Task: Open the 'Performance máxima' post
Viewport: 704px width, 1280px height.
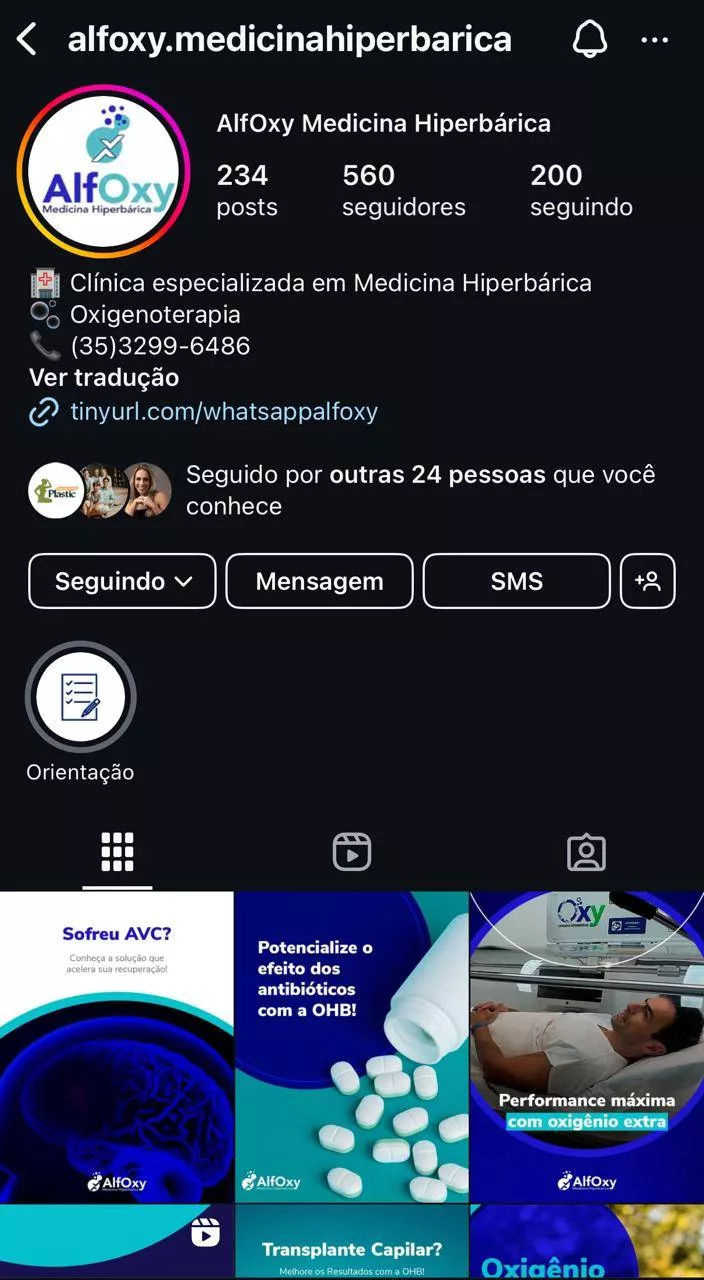Action: pyautogui.click(x=587, y=1047)
